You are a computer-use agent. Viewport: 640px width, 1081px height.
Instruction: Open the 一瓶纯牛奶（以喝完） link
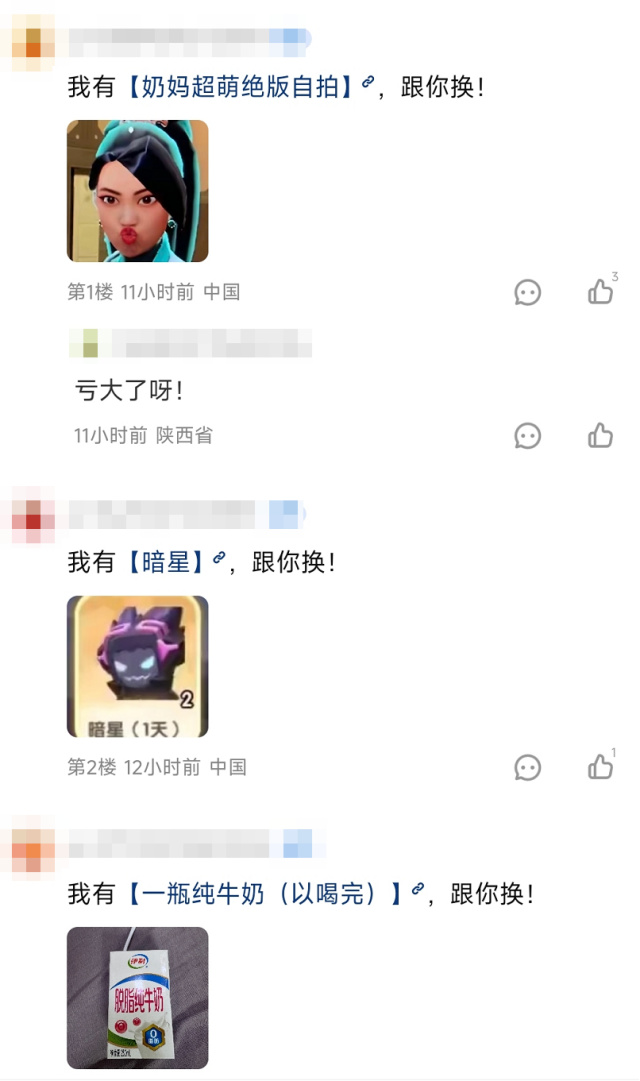tap(265, 893)
